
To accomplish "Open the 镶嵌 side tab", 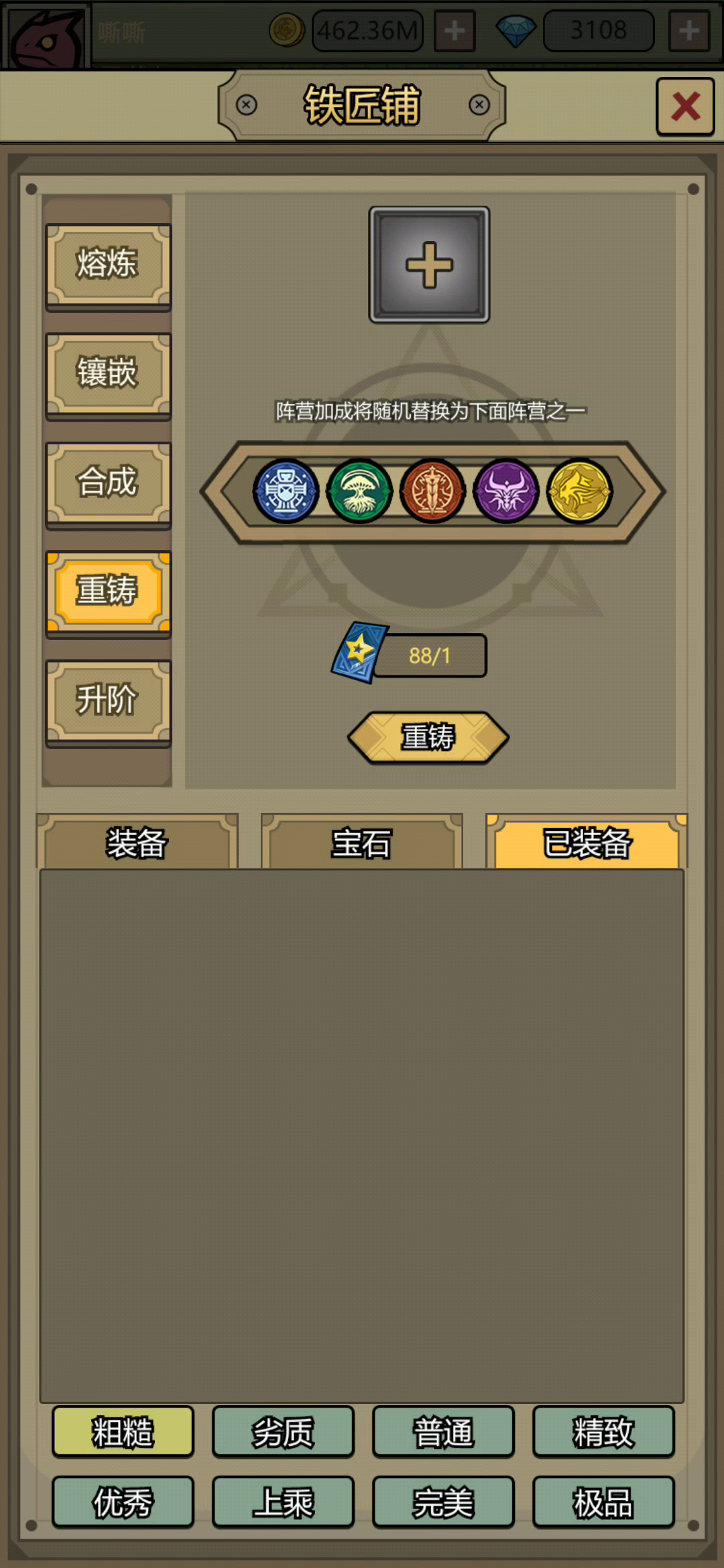I will [108, 375].
